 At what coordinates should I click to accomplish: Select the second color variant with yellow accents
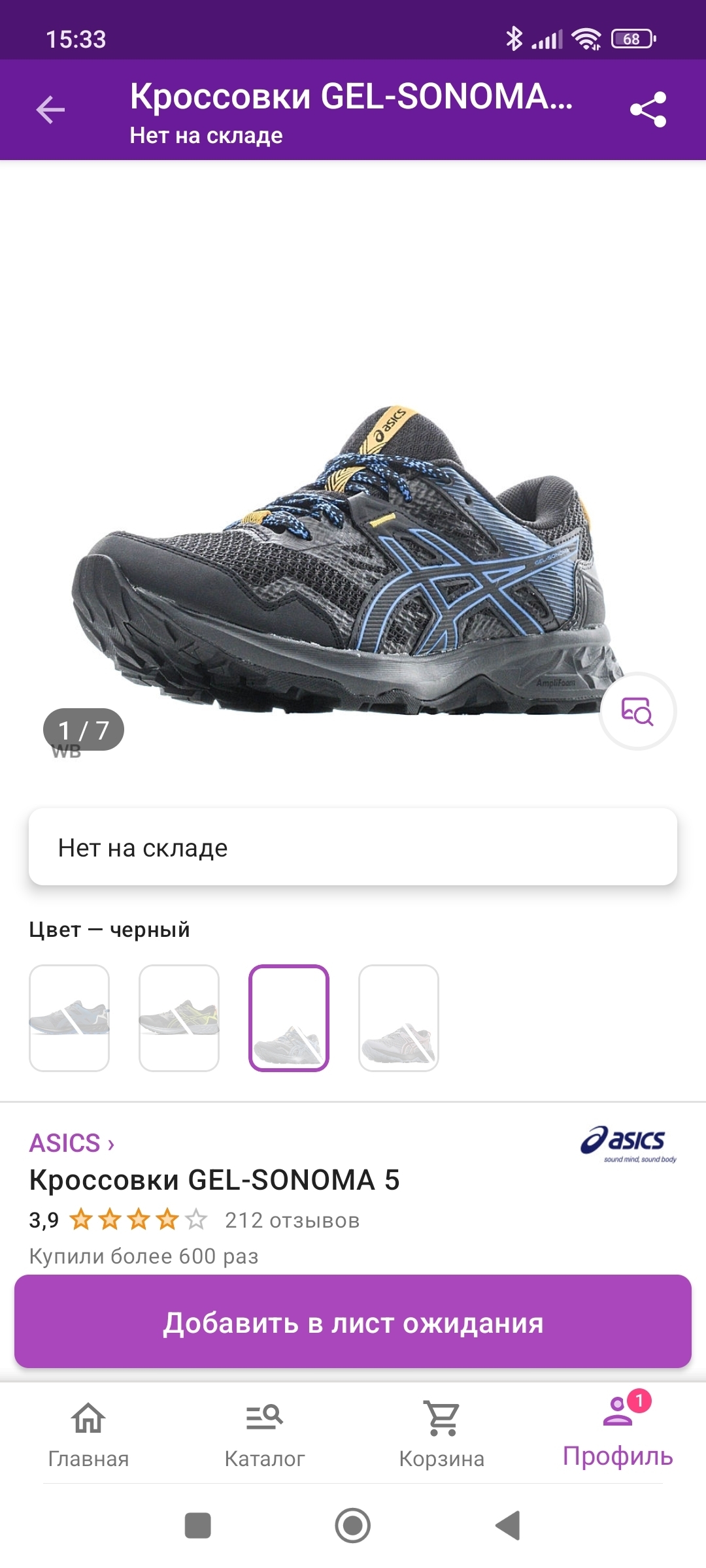pos(179,1018)
